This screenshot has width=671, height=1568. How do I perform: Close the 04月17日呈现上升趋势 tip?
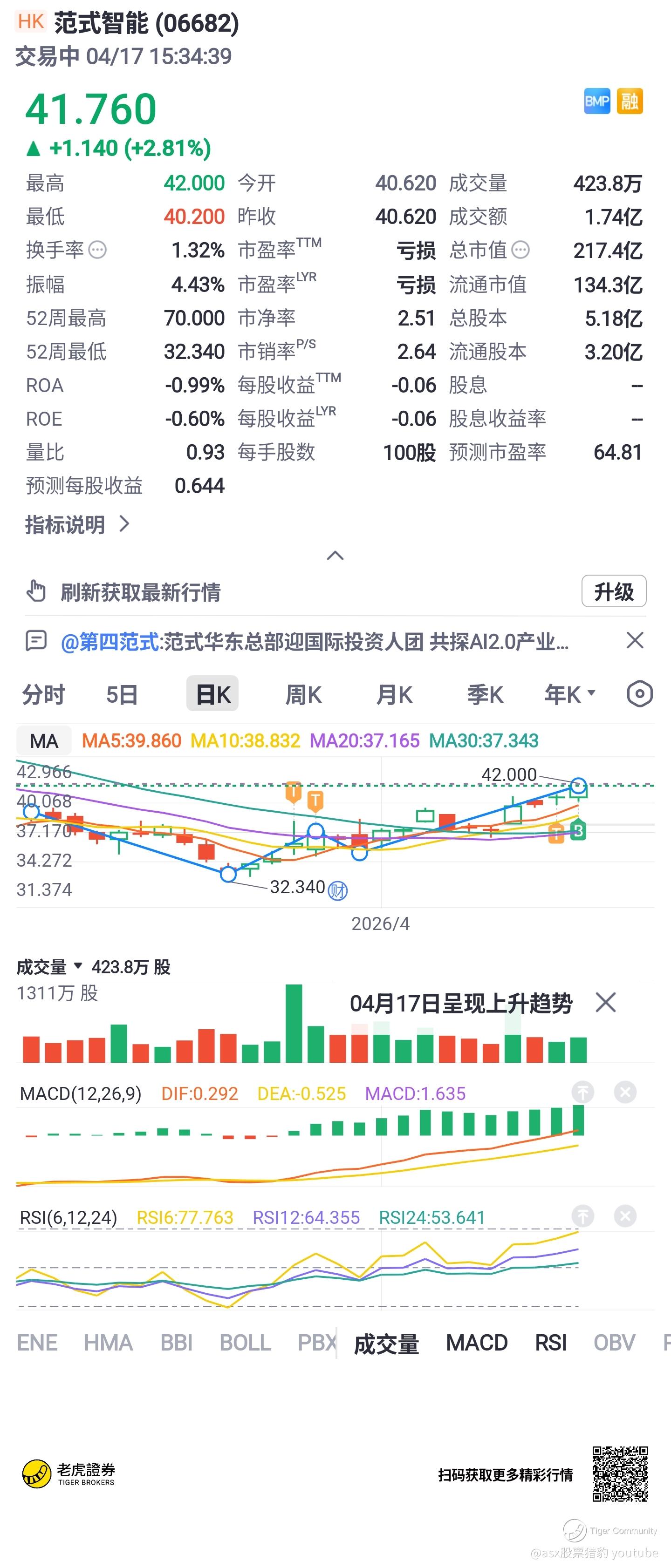click(x=605, y=1003)
